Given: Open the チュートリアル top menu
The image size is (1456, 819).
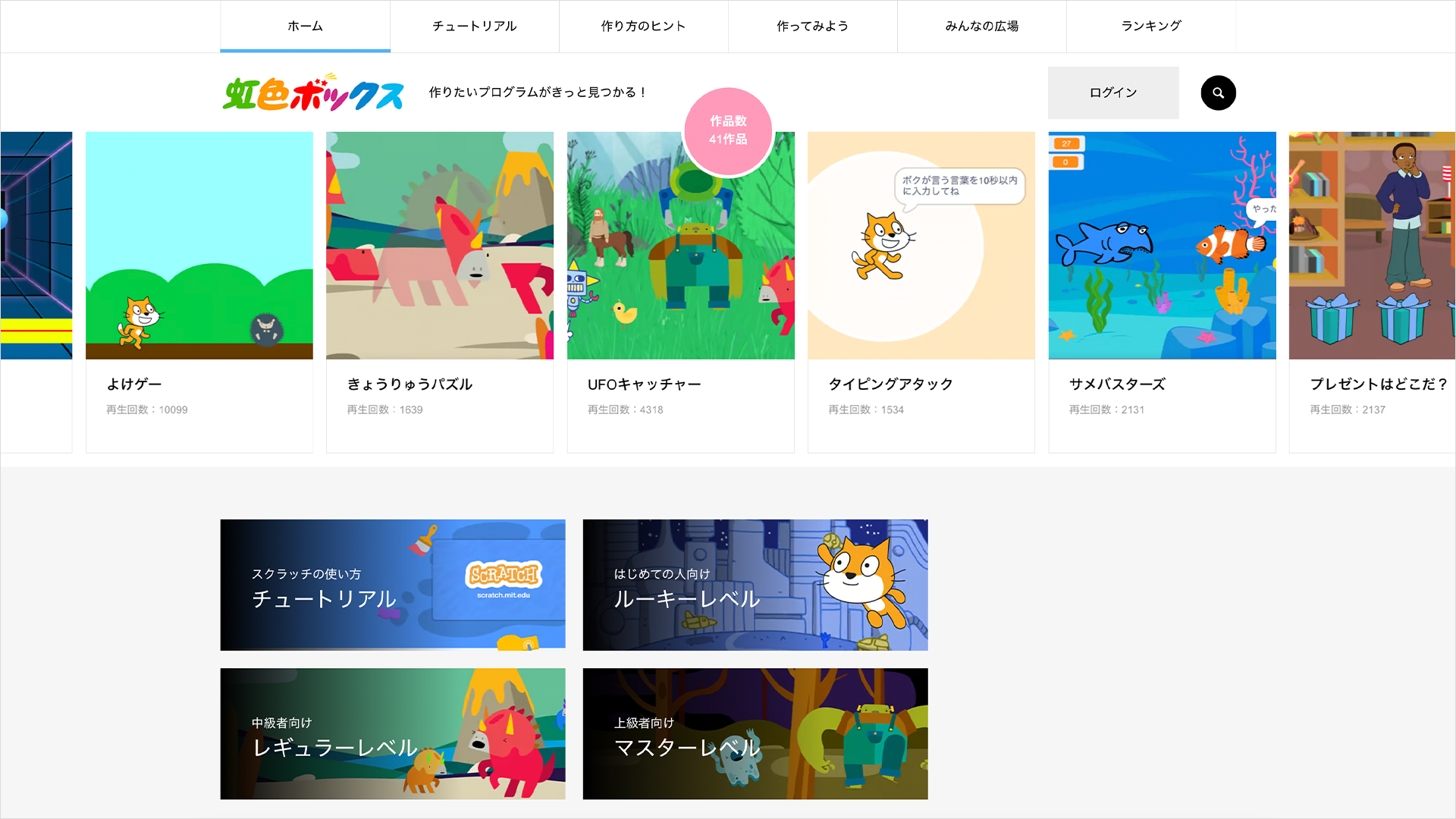Looking at the screenshot, I should (474, 26).
